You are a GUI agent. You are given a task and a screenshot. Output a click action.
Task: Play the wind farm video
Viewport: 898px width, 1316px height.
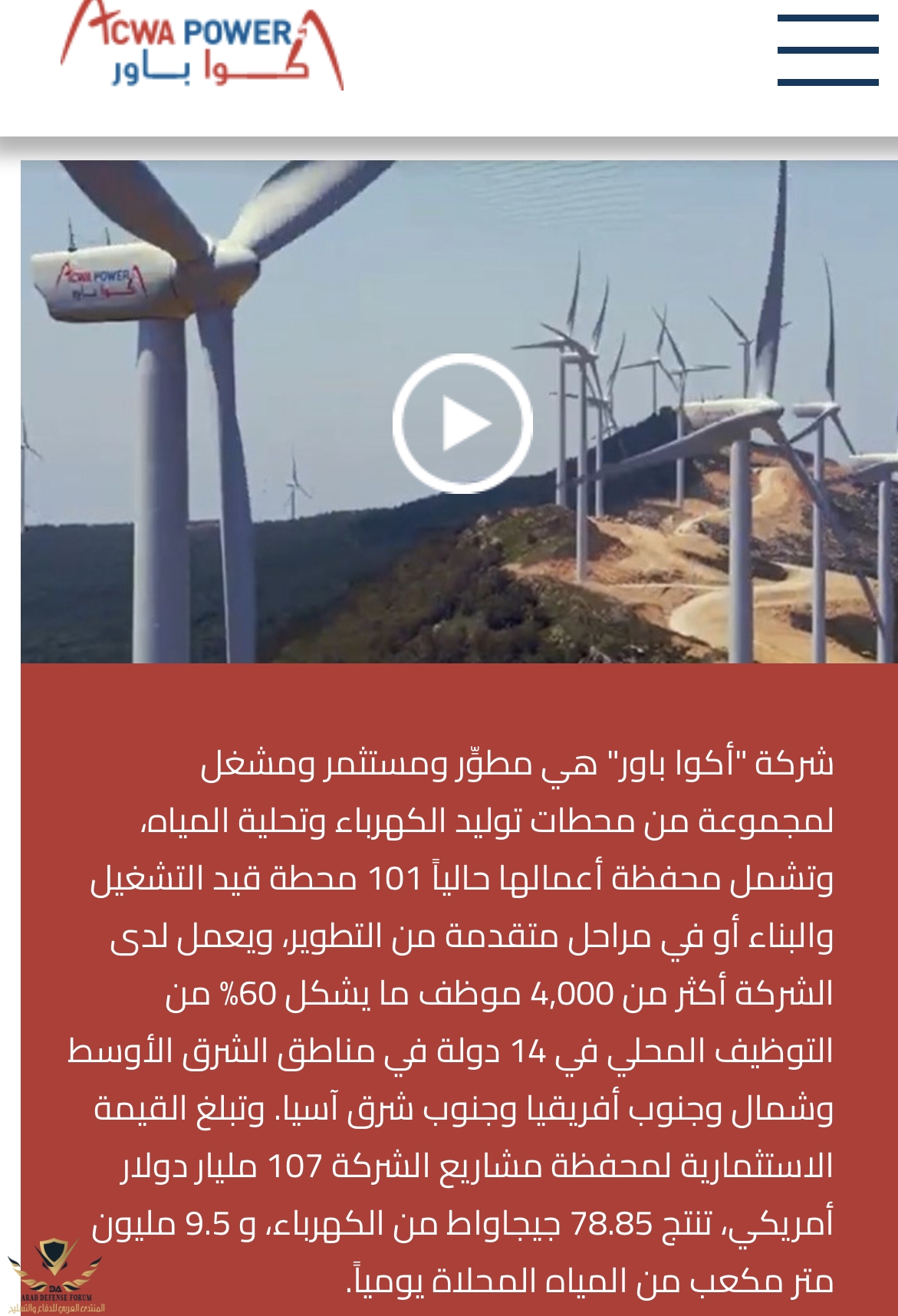[x=462, y=423]
